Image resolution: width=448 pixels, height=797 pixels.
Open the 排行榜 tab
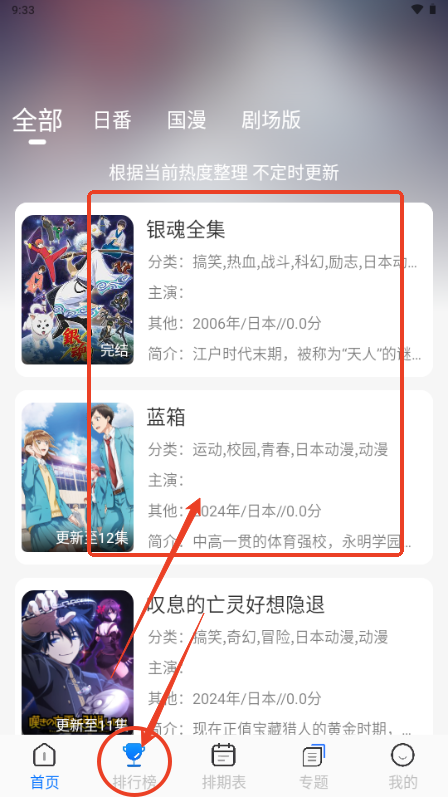coord(134,766)
